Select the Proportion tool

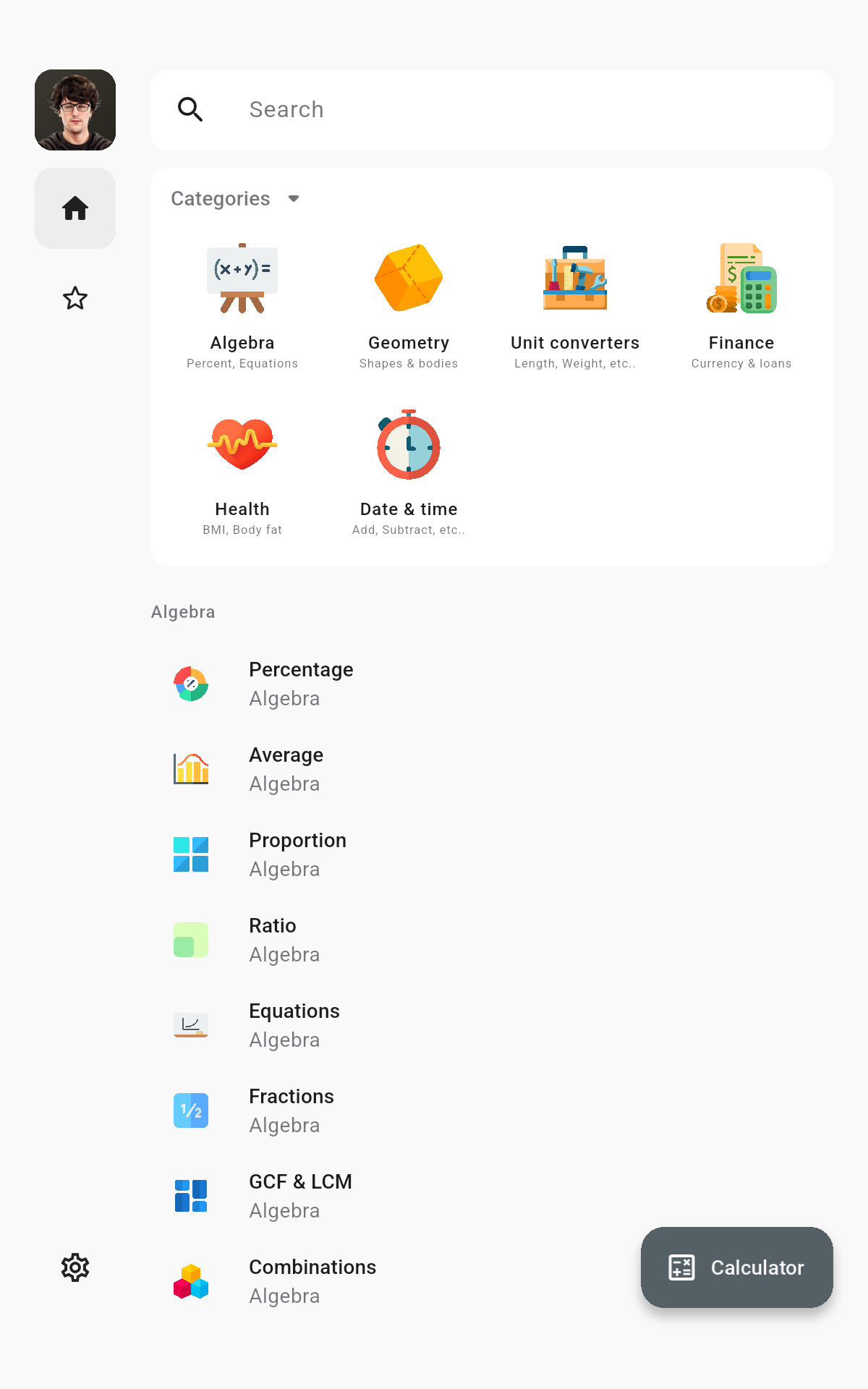click(x=492, y=855)
